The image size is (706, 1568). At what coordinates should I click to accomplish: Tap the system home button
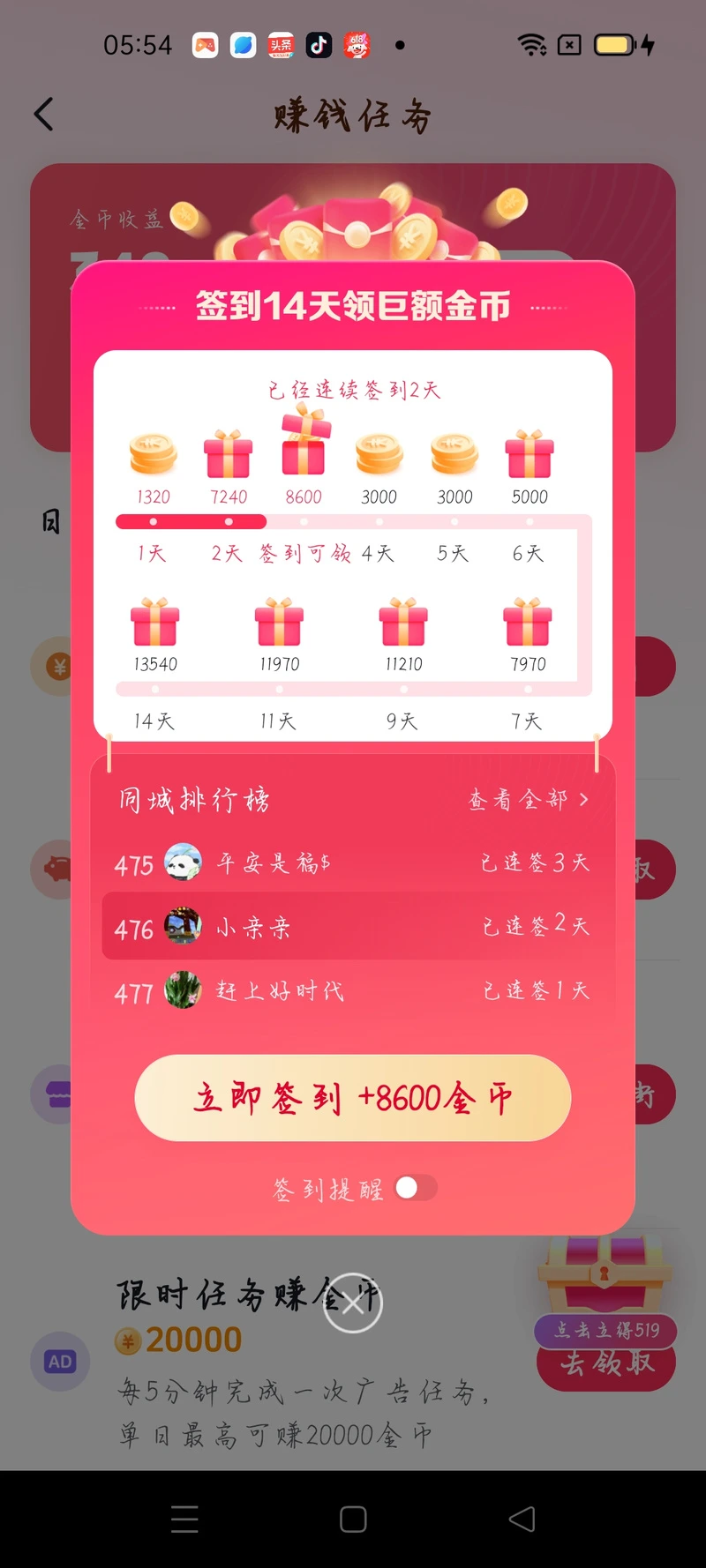point(353,1519)
